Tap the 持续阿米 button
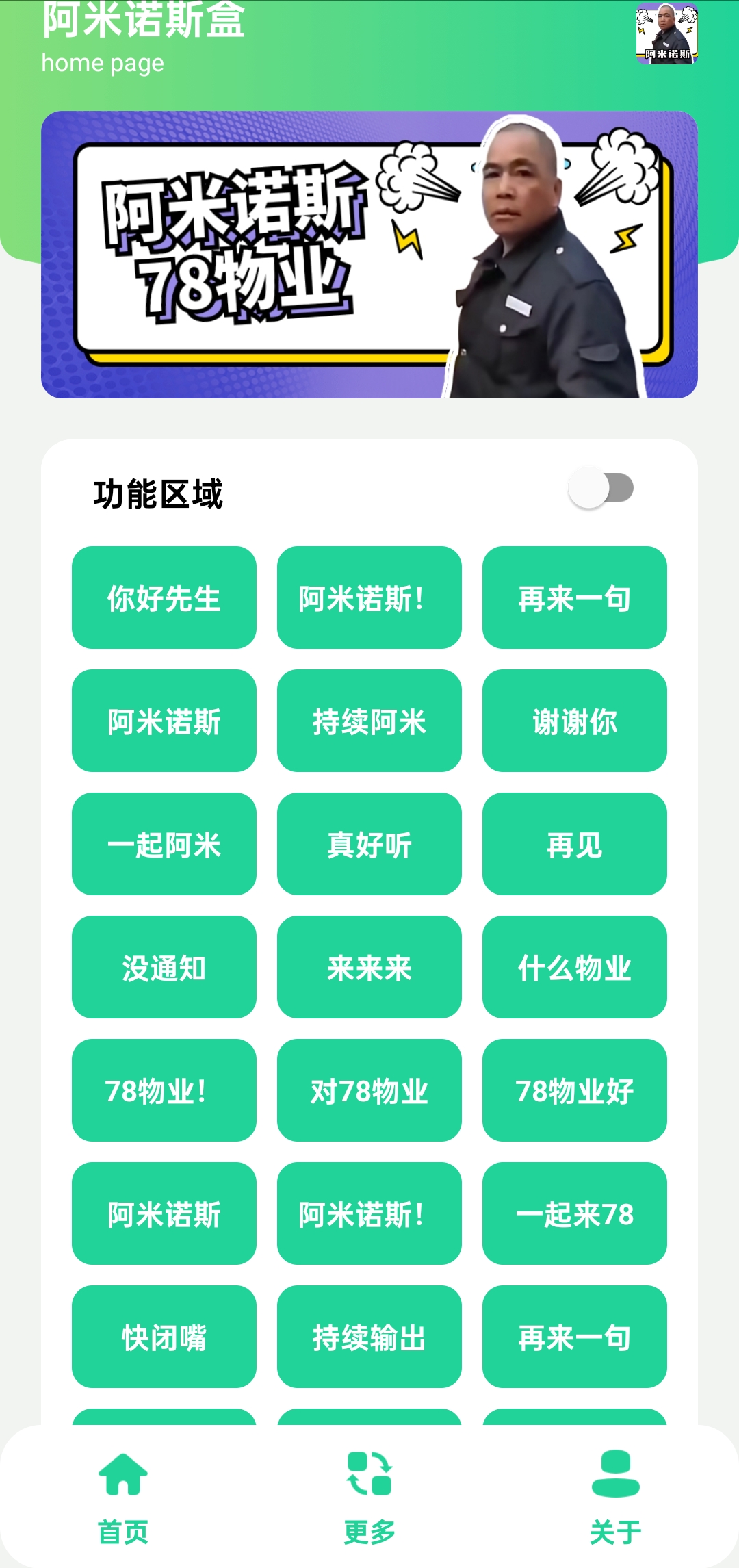Screen dimensions: 739x1568 point(369,721)
